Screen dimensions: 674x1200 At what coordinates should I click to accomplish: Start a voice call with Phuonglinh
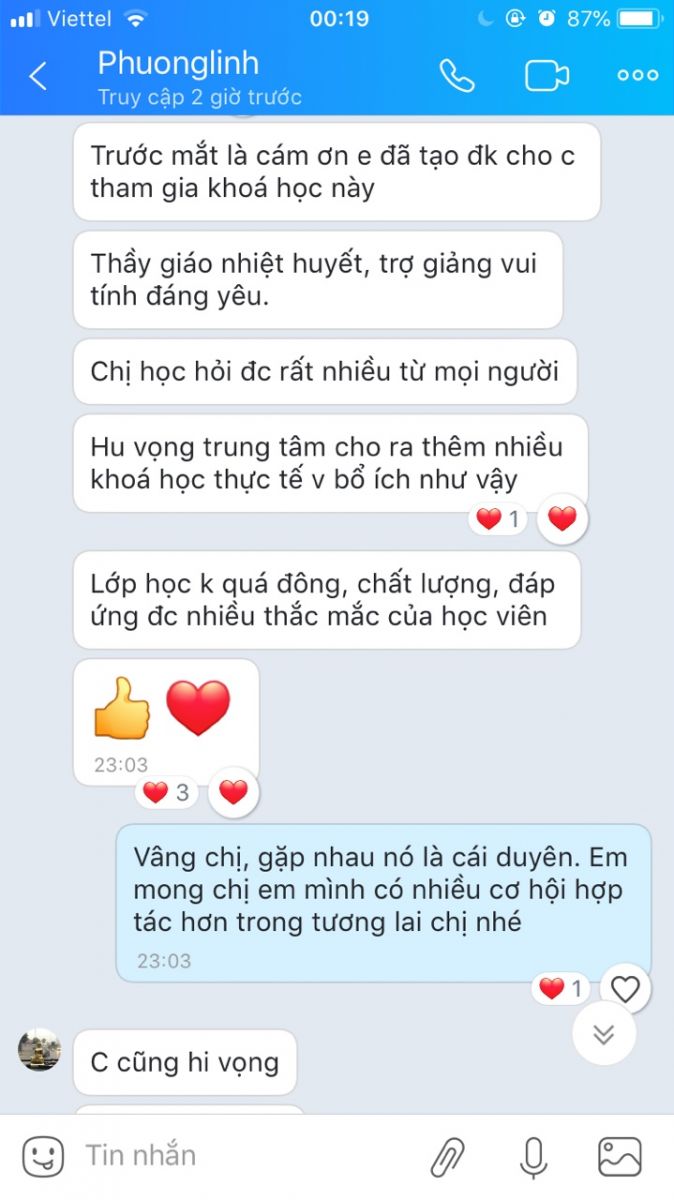(x=457, y=76)
